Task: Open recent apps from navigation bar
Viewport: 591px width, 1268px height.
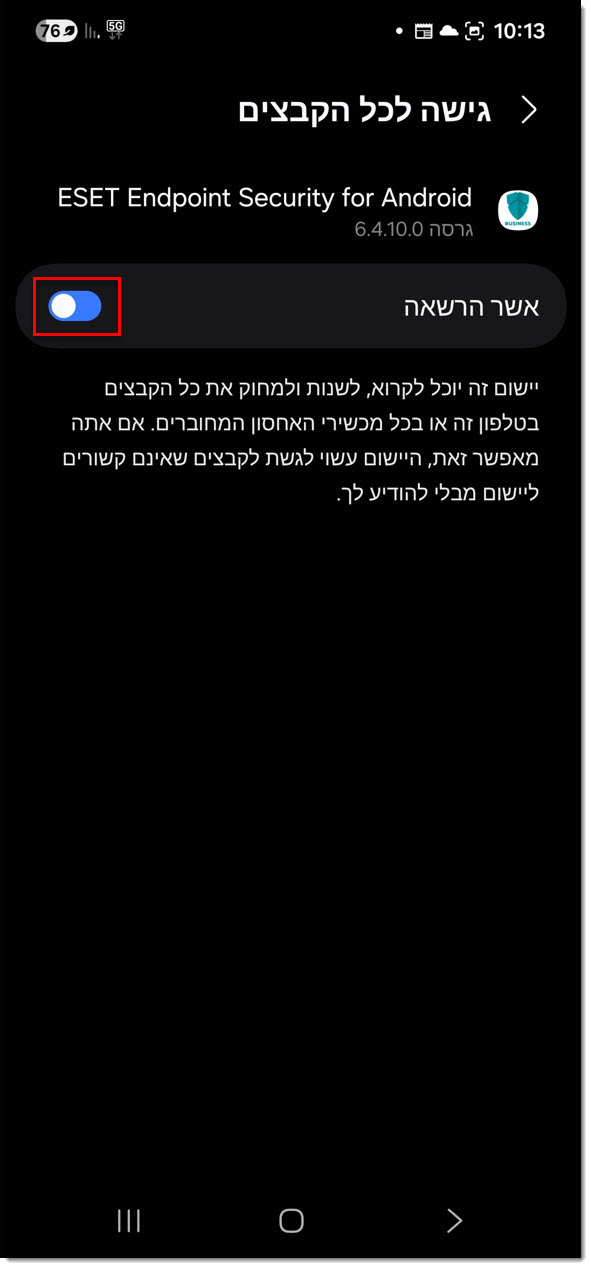Action: (129, 1220)
